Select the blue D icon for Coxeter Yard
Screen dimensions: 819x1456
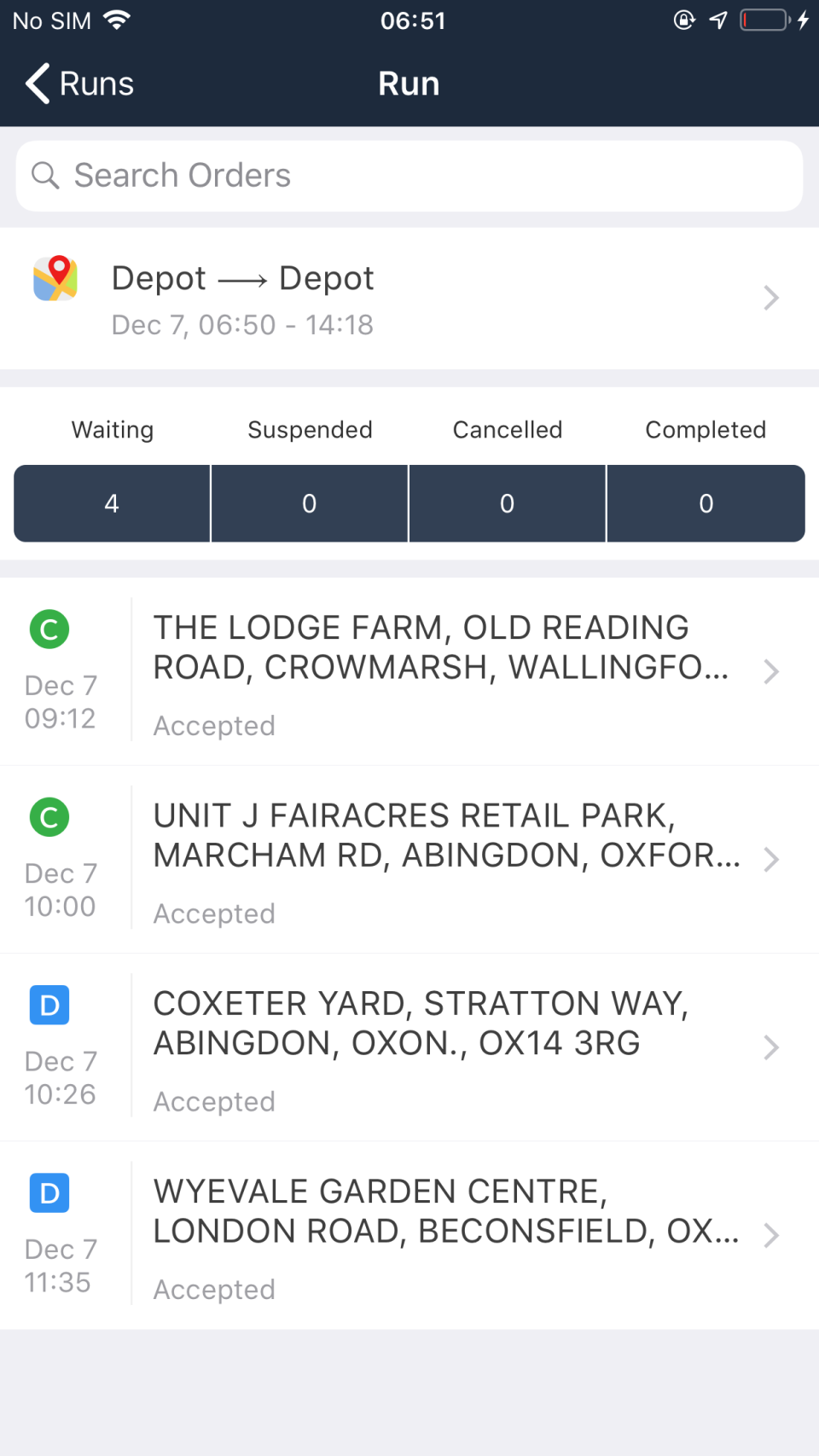click(49, 1005)
